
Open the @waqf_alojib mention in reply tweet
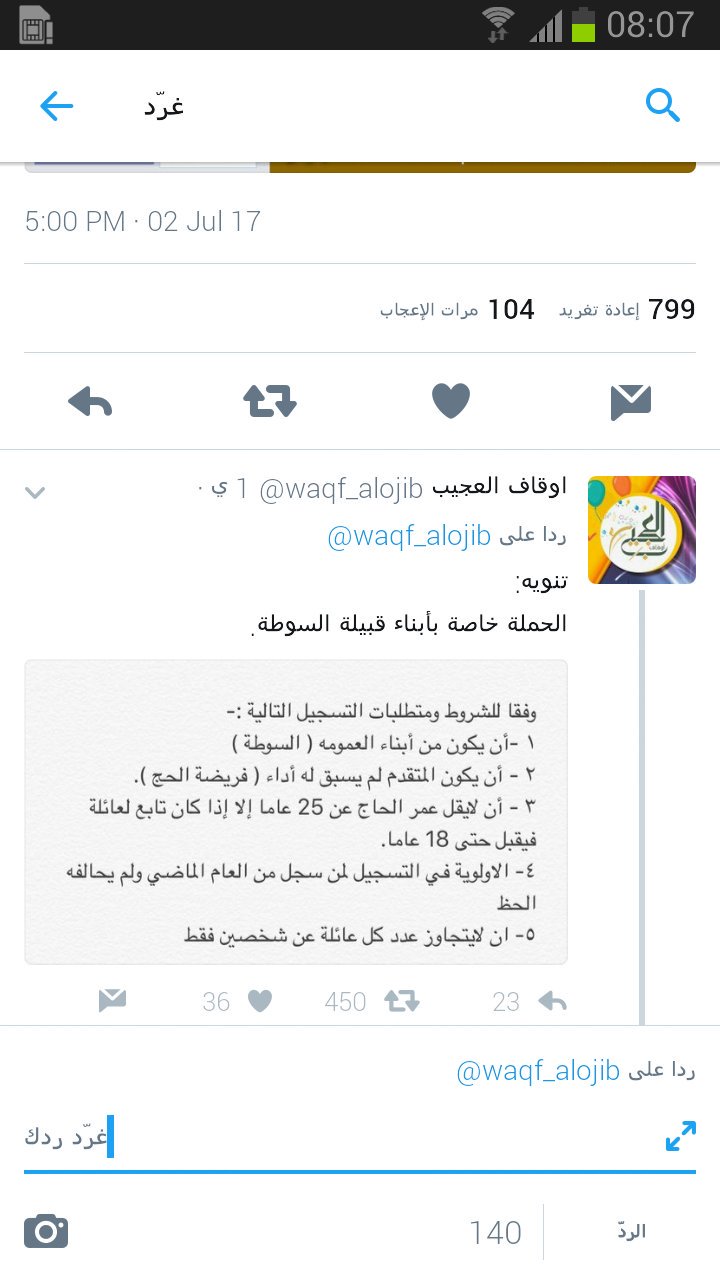click(x=409, y=537)
